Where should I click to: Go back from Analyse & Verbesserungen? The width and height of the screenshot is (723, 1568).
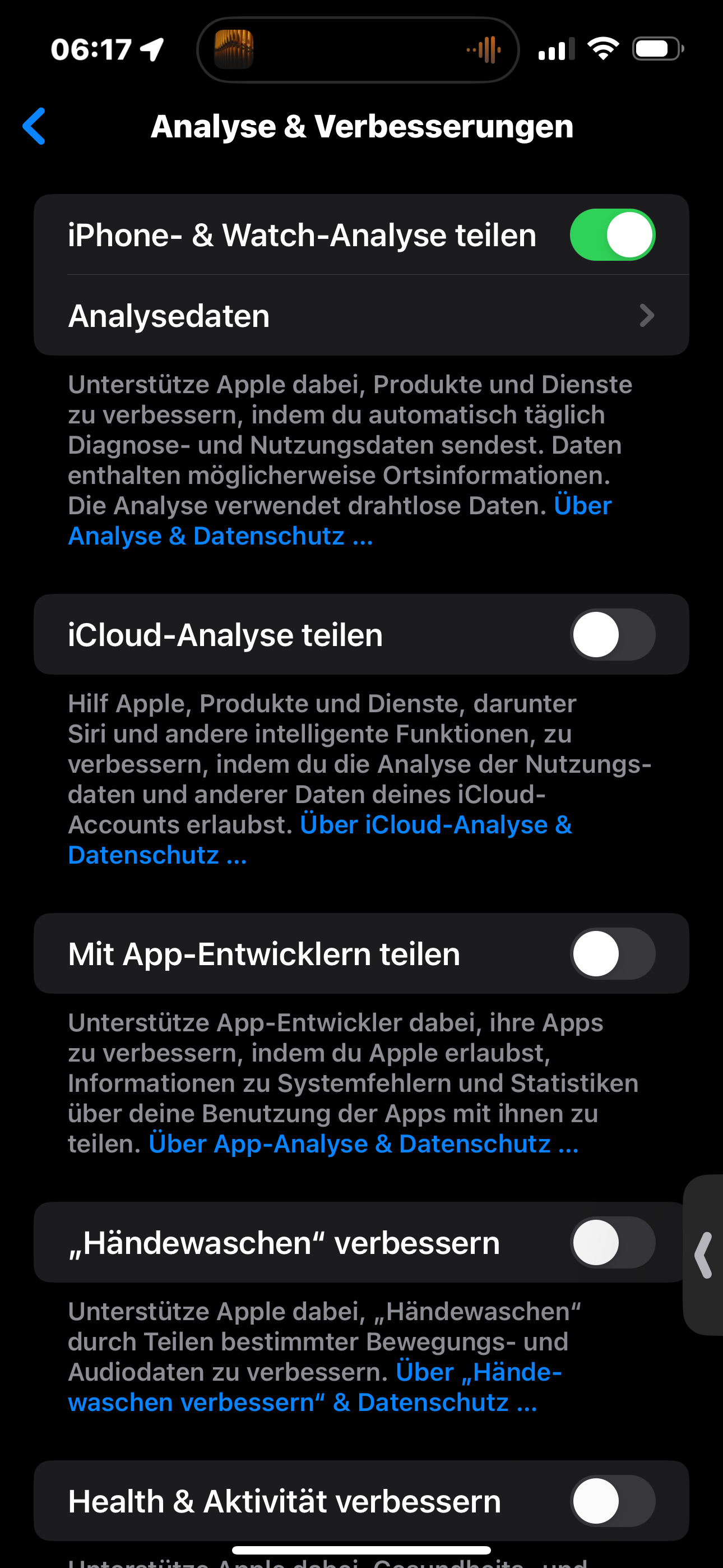click(x=35, y=126)
